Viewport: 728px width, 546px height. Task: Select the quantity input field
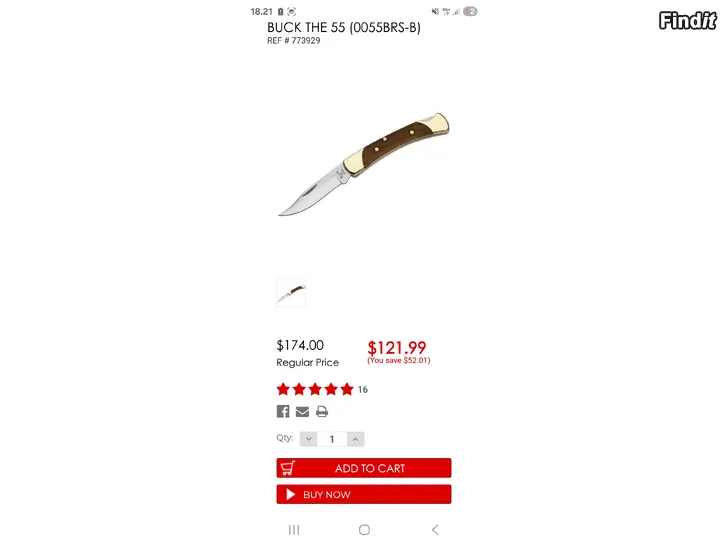[332, 439]
